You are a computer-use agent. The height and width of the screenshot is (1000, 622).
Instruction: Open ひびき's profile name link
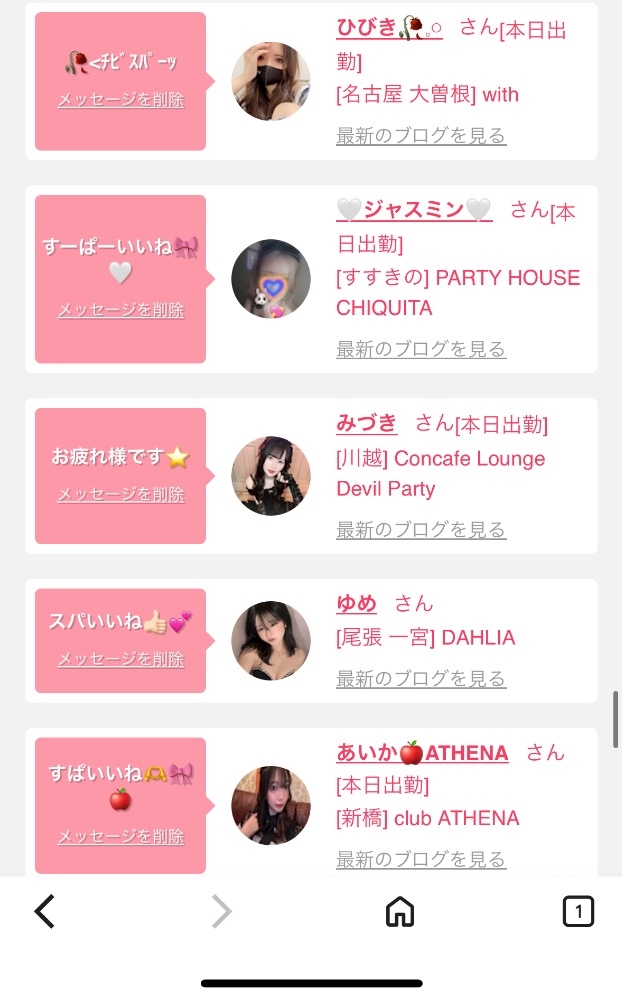click(389, 27)
